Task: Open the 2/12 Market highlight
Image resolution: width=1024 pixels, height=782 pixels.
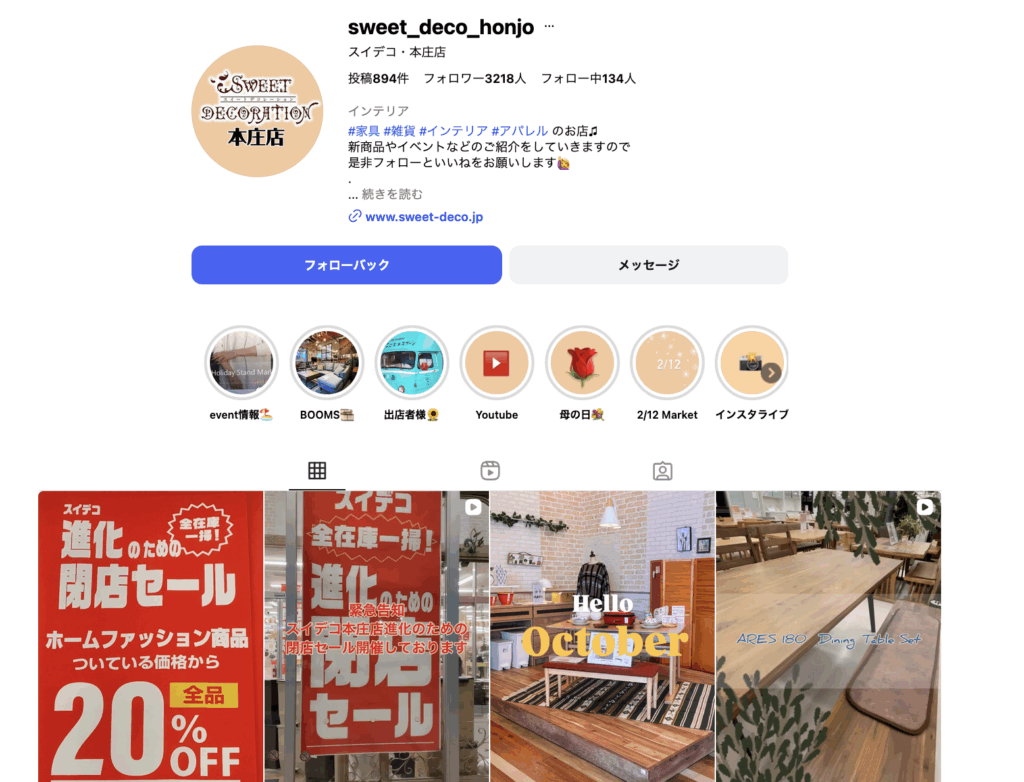Action: click(667, 363)
